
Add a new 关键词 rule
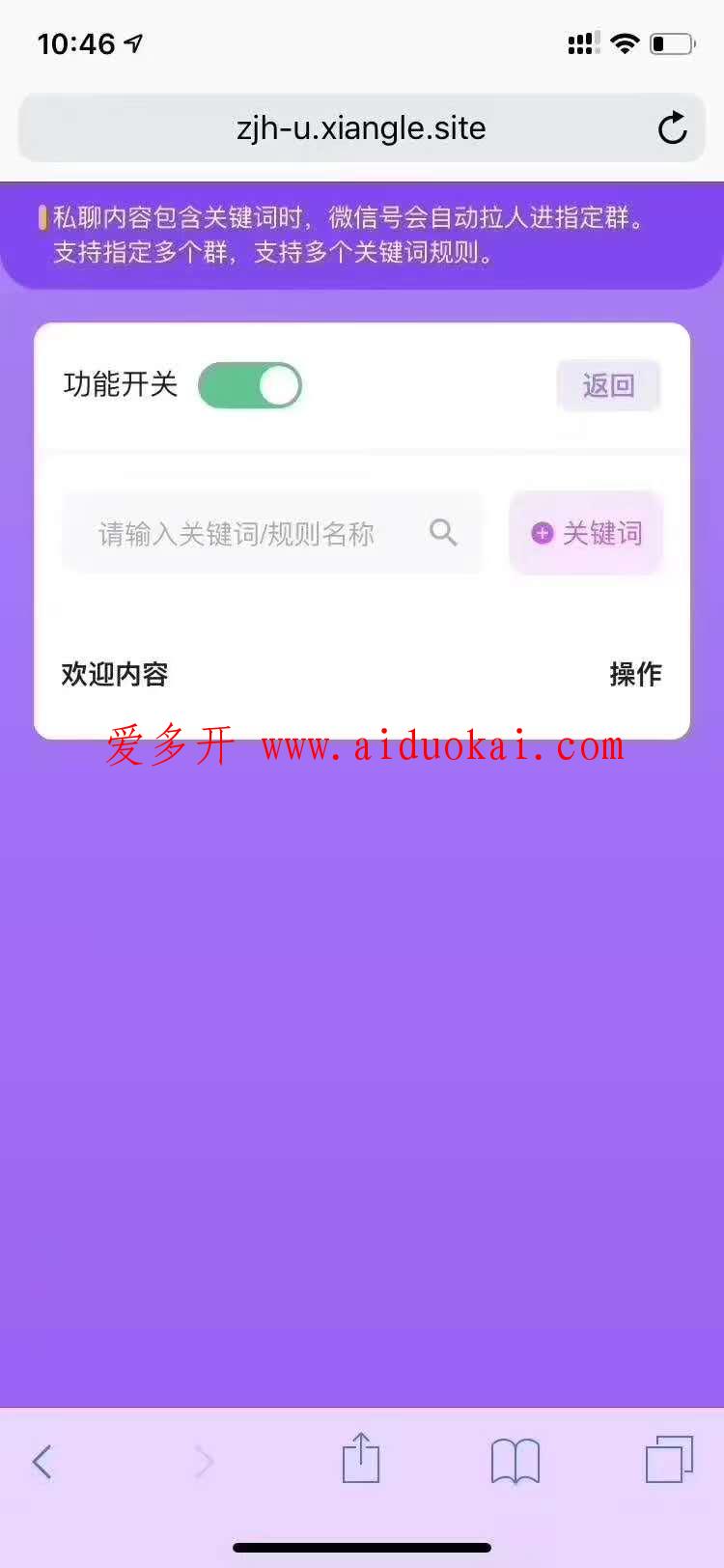click(x=586, y=533)
